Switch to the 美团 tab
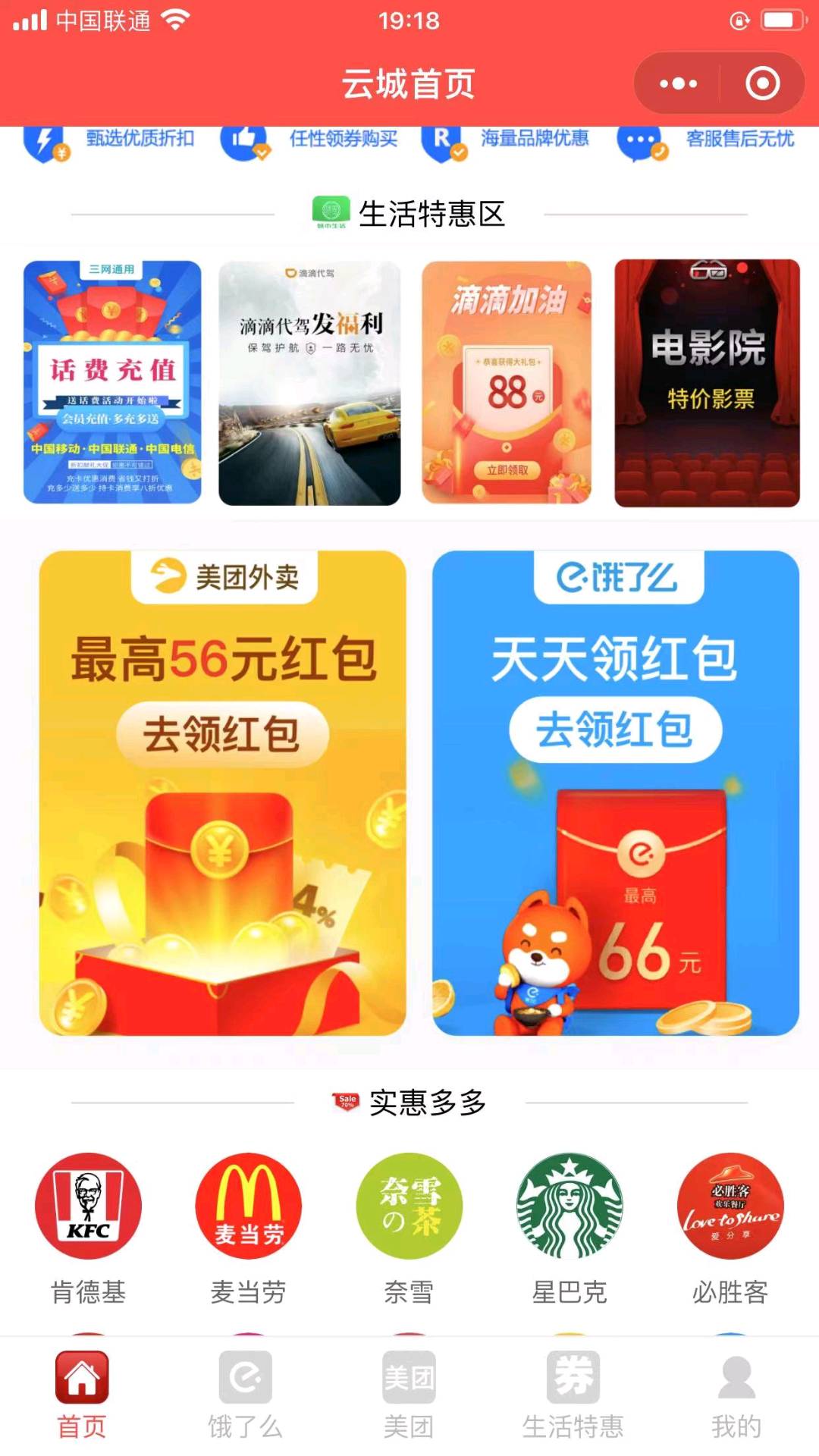The image size is (819, 1456). pyautogui.click(x=409, y=1395)
